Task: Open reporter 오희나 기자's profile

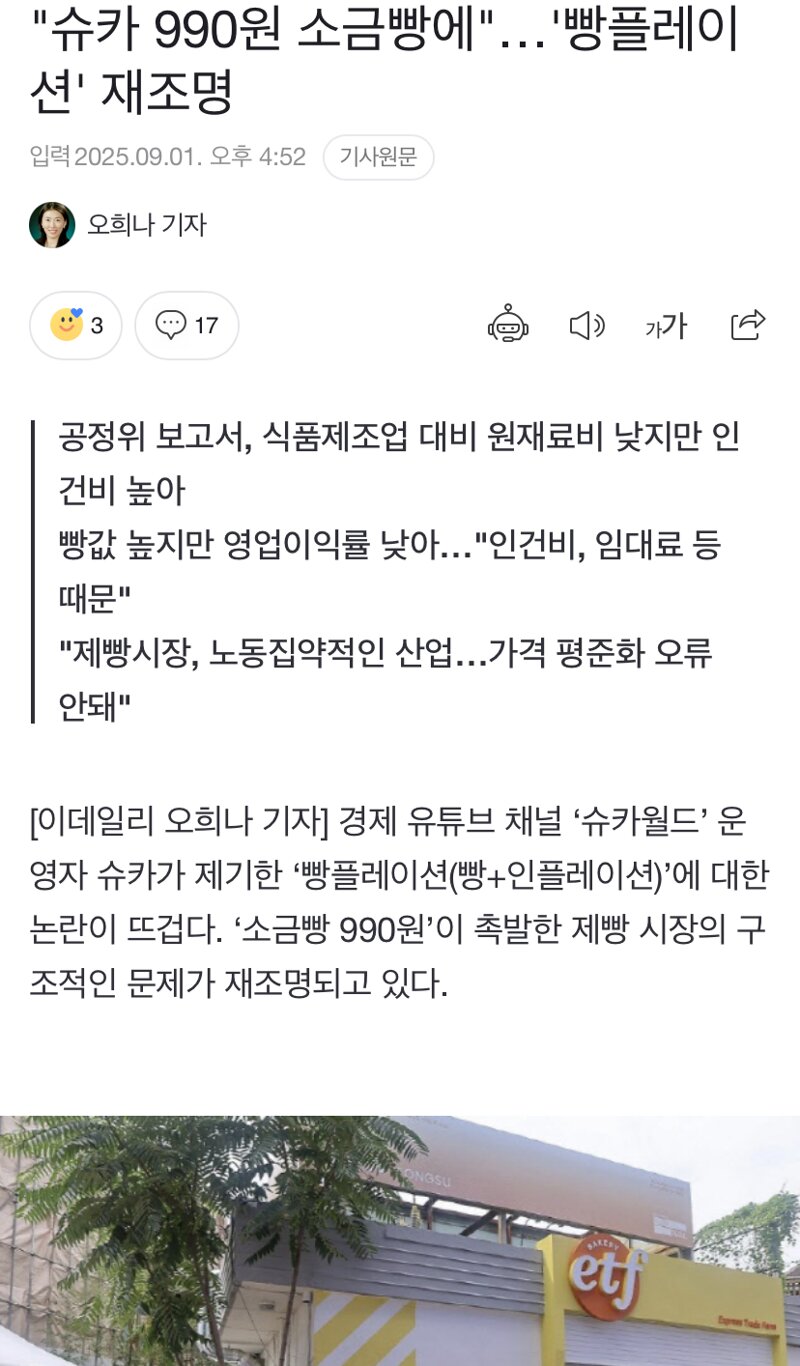Action: pos(118,225)
